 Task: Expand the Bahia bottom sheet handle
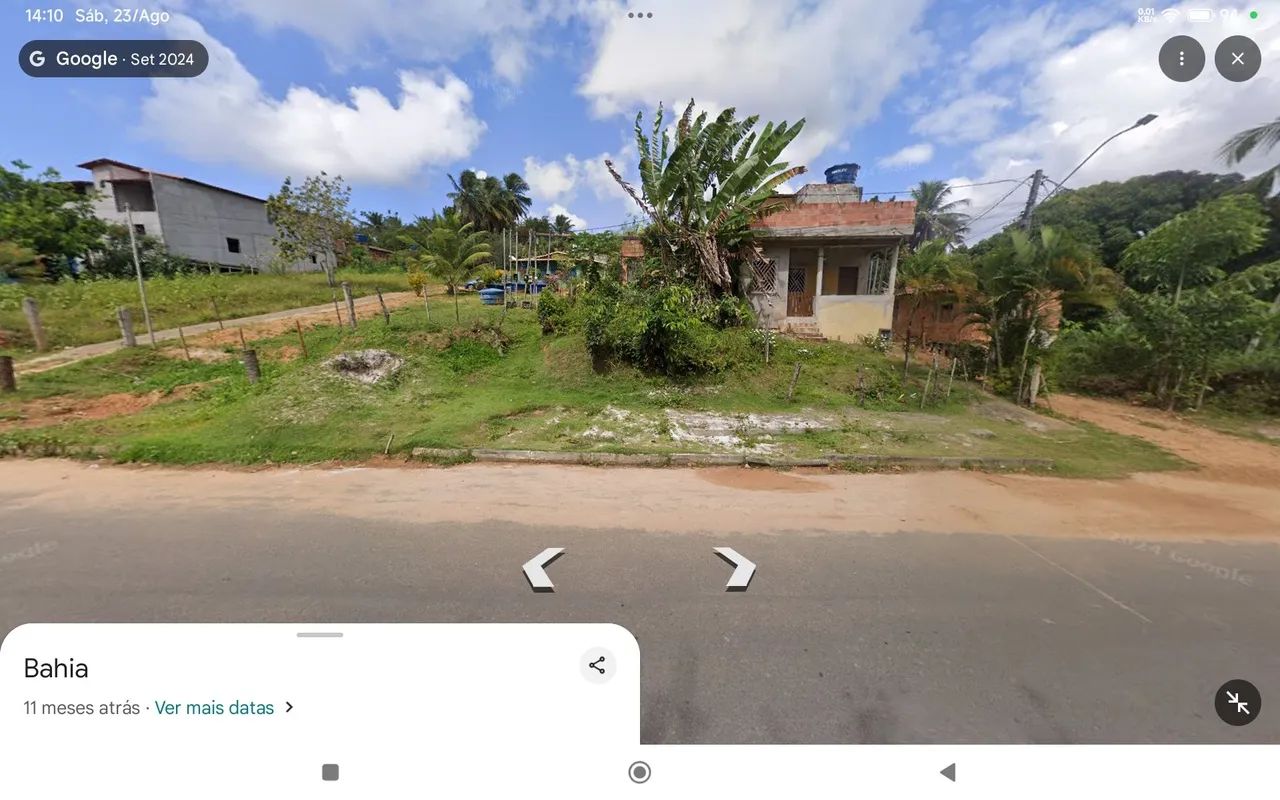coord(320,634)
